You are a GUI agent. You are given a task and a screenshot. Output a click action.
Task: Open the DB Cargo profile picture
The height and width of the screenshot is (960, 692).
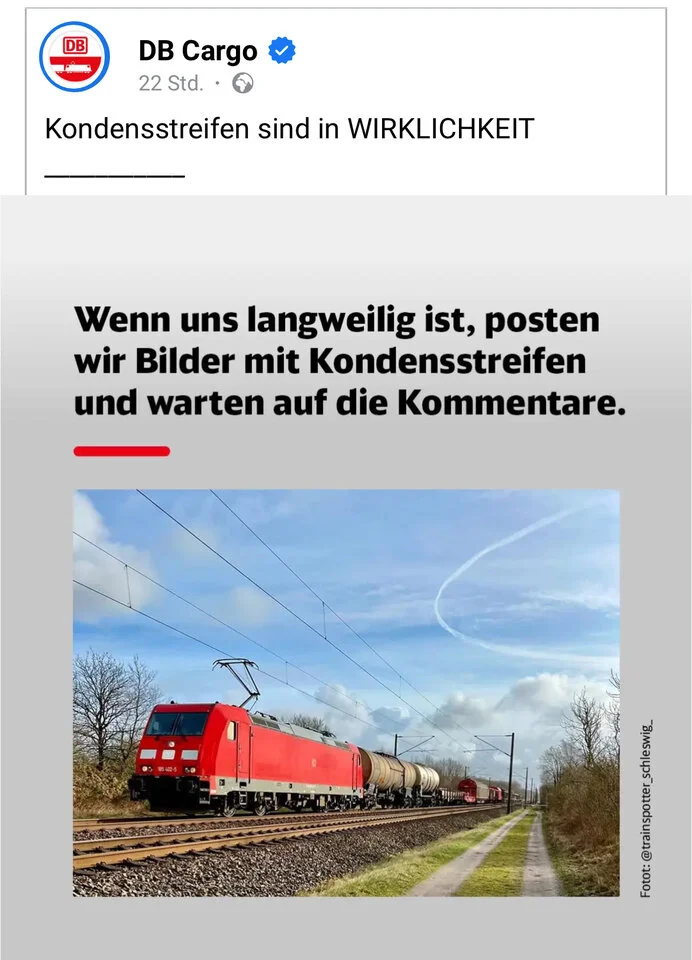point(74,57)
